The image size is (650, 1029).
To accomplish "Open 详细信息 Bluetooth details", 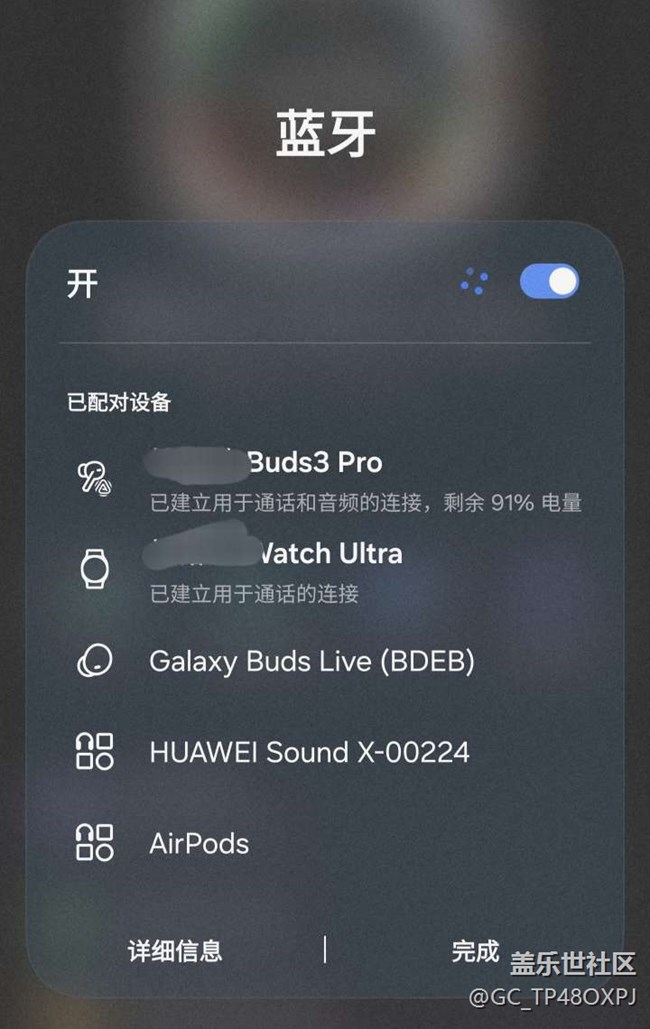I will click(175, 950).
